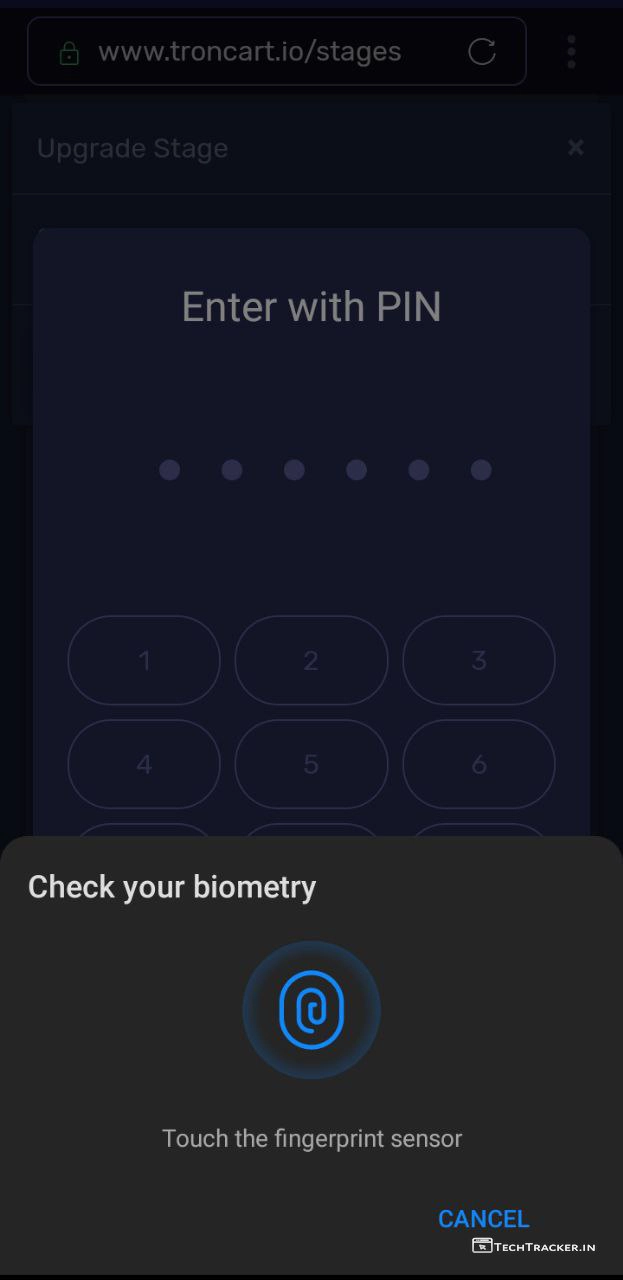This screenshot has width=623, height=1280.
Task: Enter digit 2 on PIN keypad
Action: point(311,660)
